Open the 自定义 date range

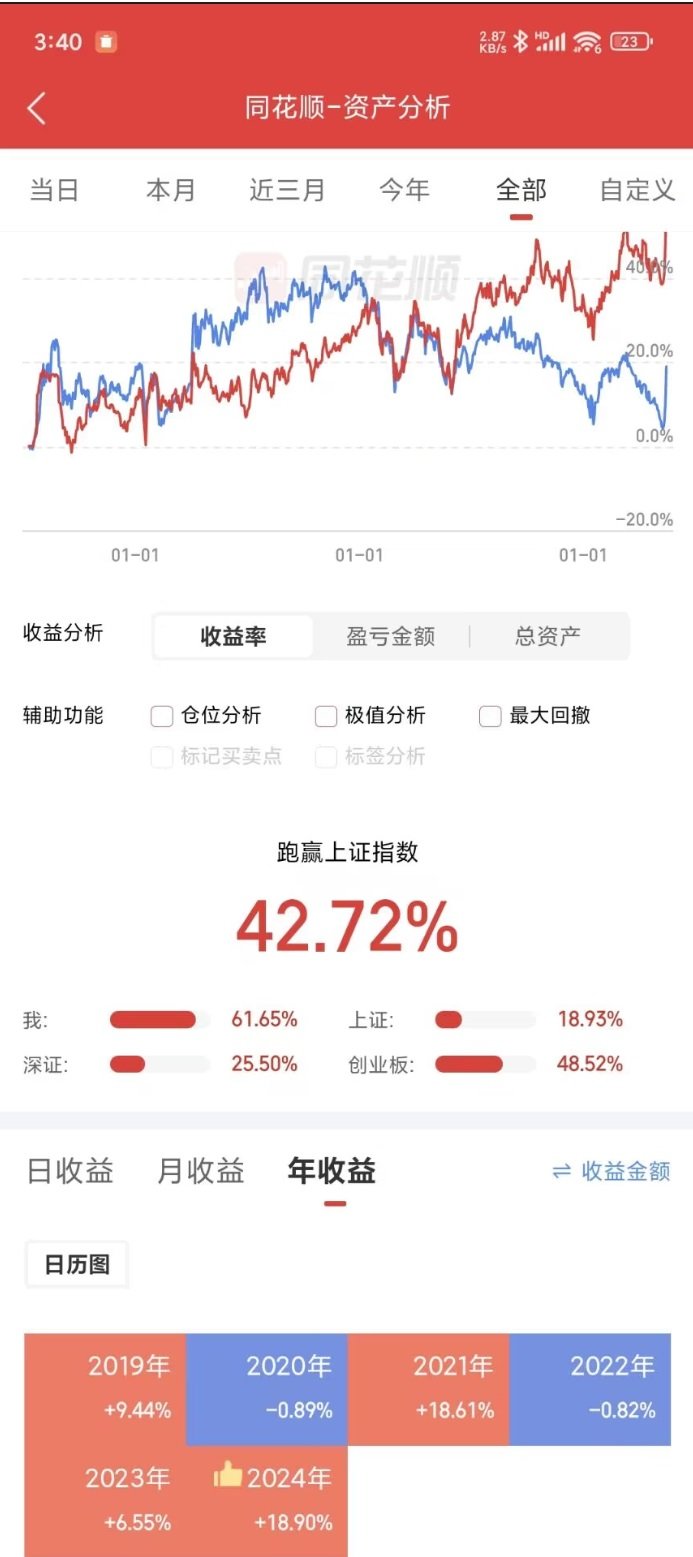point(637,190)
